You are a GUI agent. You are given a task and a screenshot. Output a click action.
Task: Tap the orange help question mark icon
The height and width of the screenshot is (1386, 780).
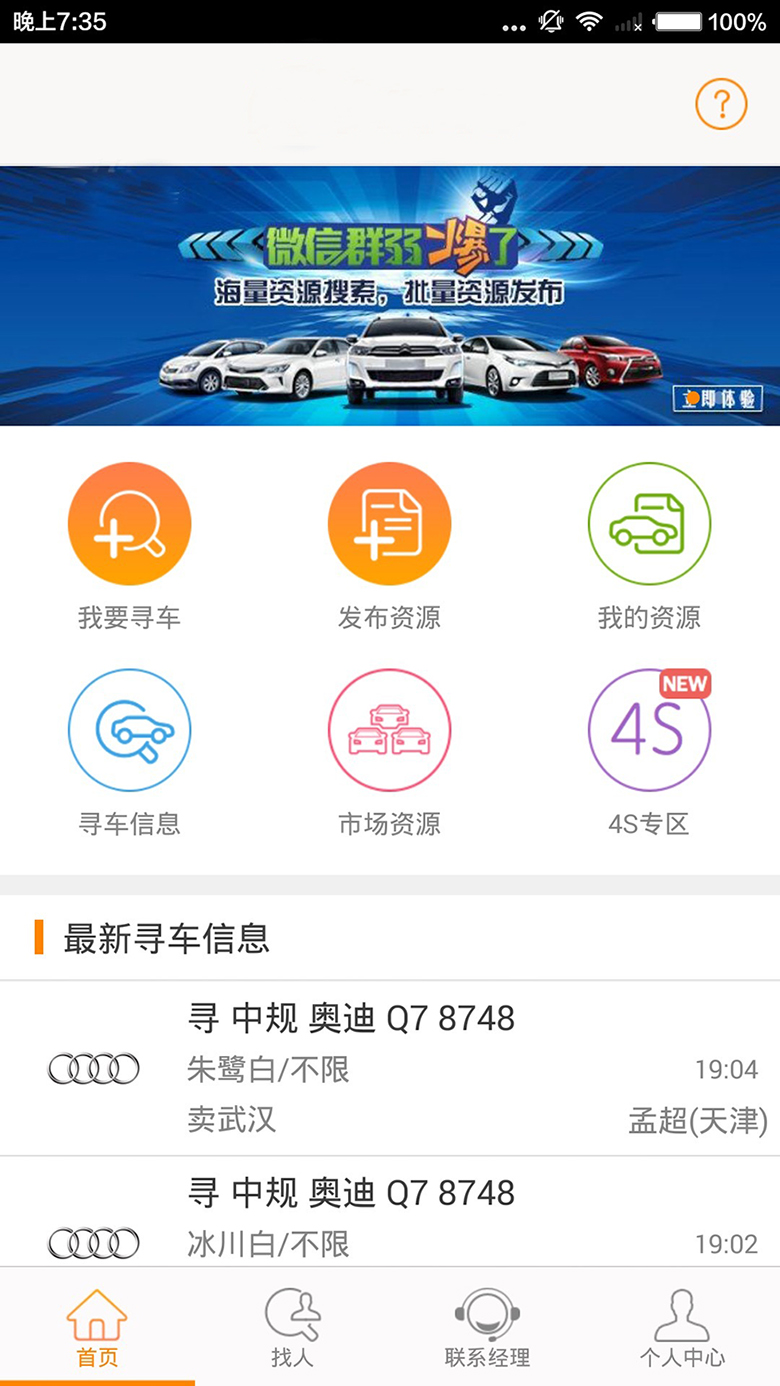(x=719, y=104)
